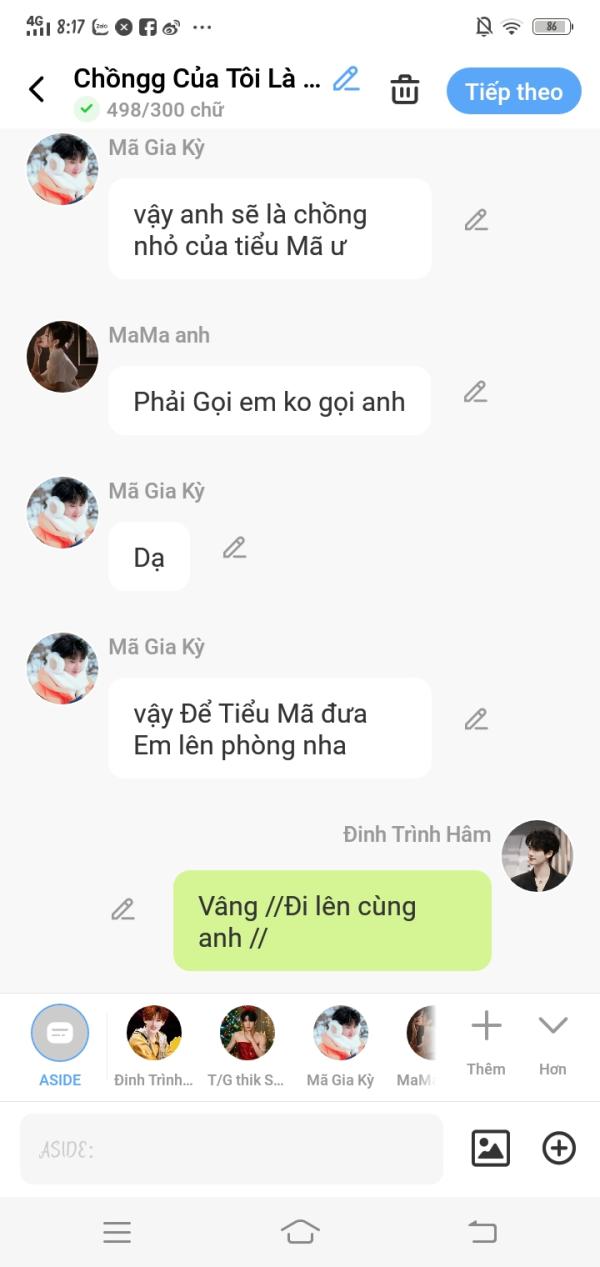Open the circled plus add menu
This screenshot has height=1267, width=600.
pos(559,1148)
